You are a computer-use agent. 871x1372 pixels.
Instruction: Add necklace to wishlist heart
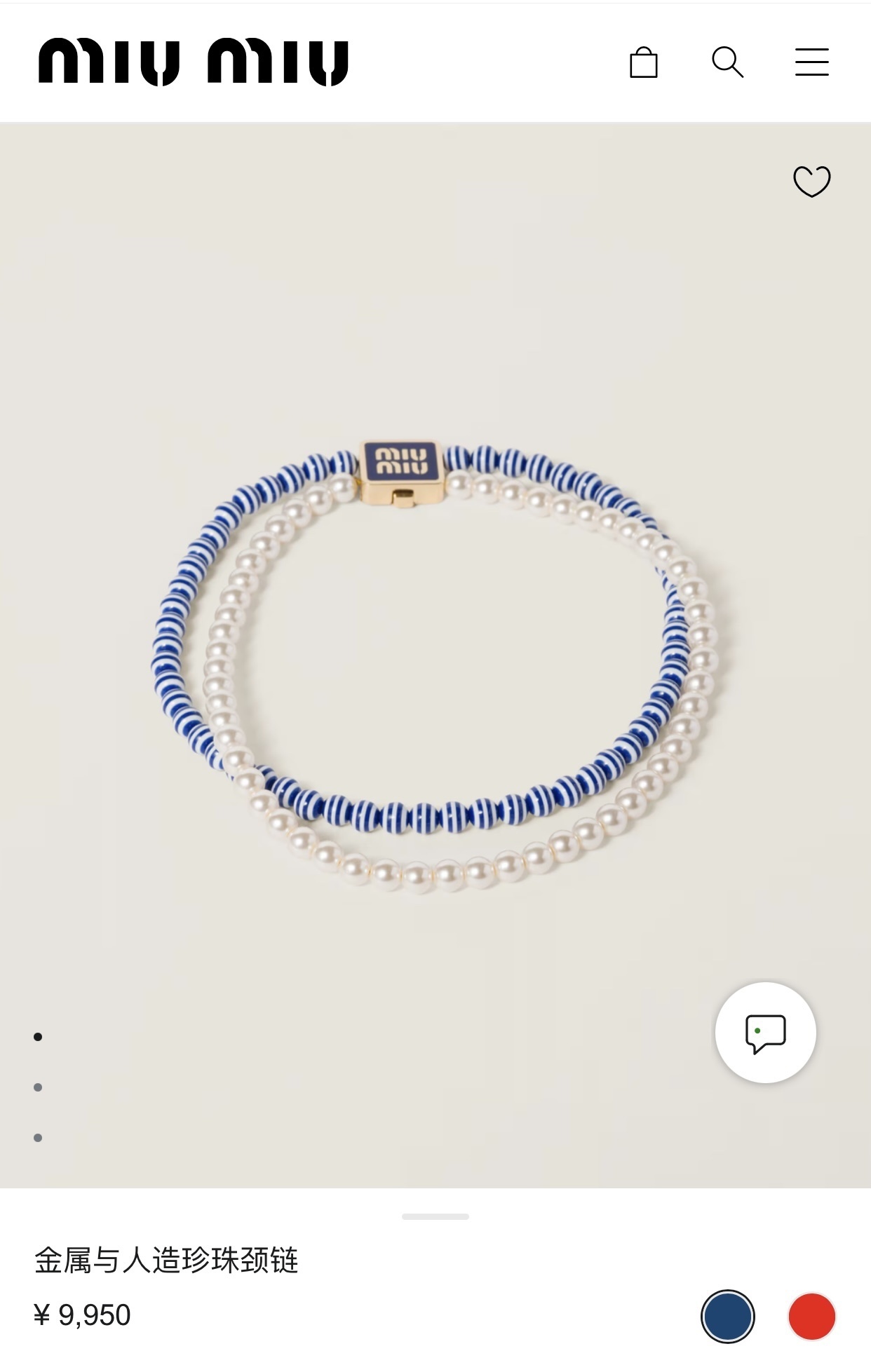click(x=811, y=182)
